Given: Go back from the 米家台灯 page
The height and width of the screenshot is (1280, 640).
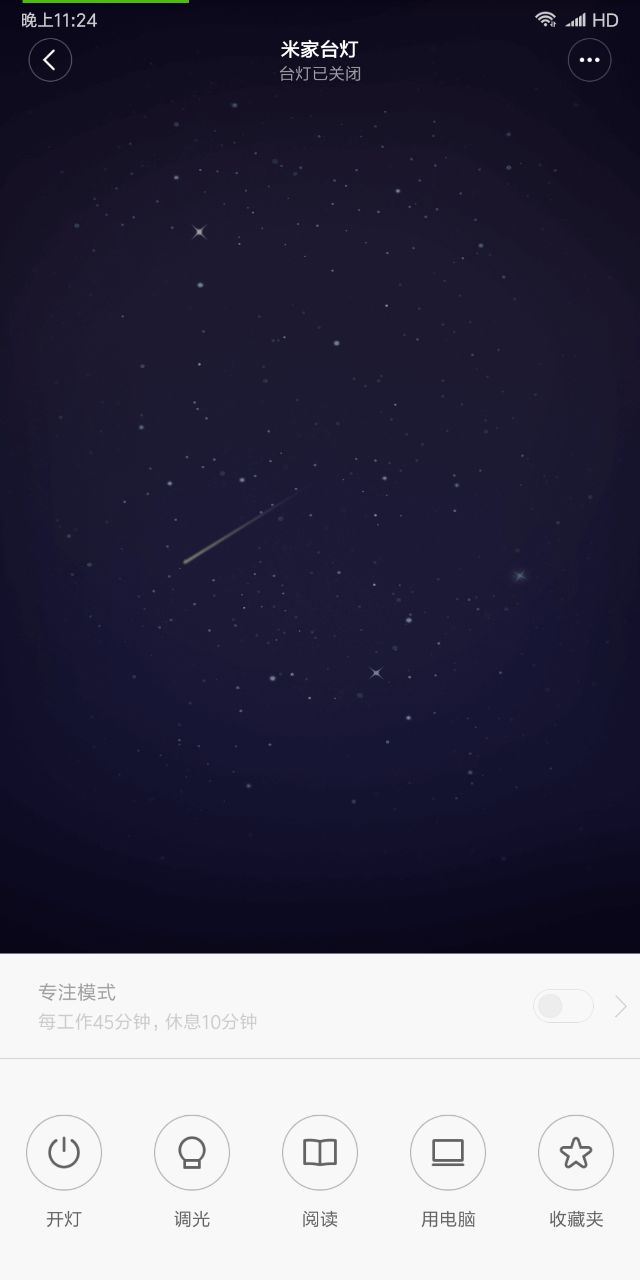Looking at the screenshot, I should pyautogui.click(x=50, y=60).
